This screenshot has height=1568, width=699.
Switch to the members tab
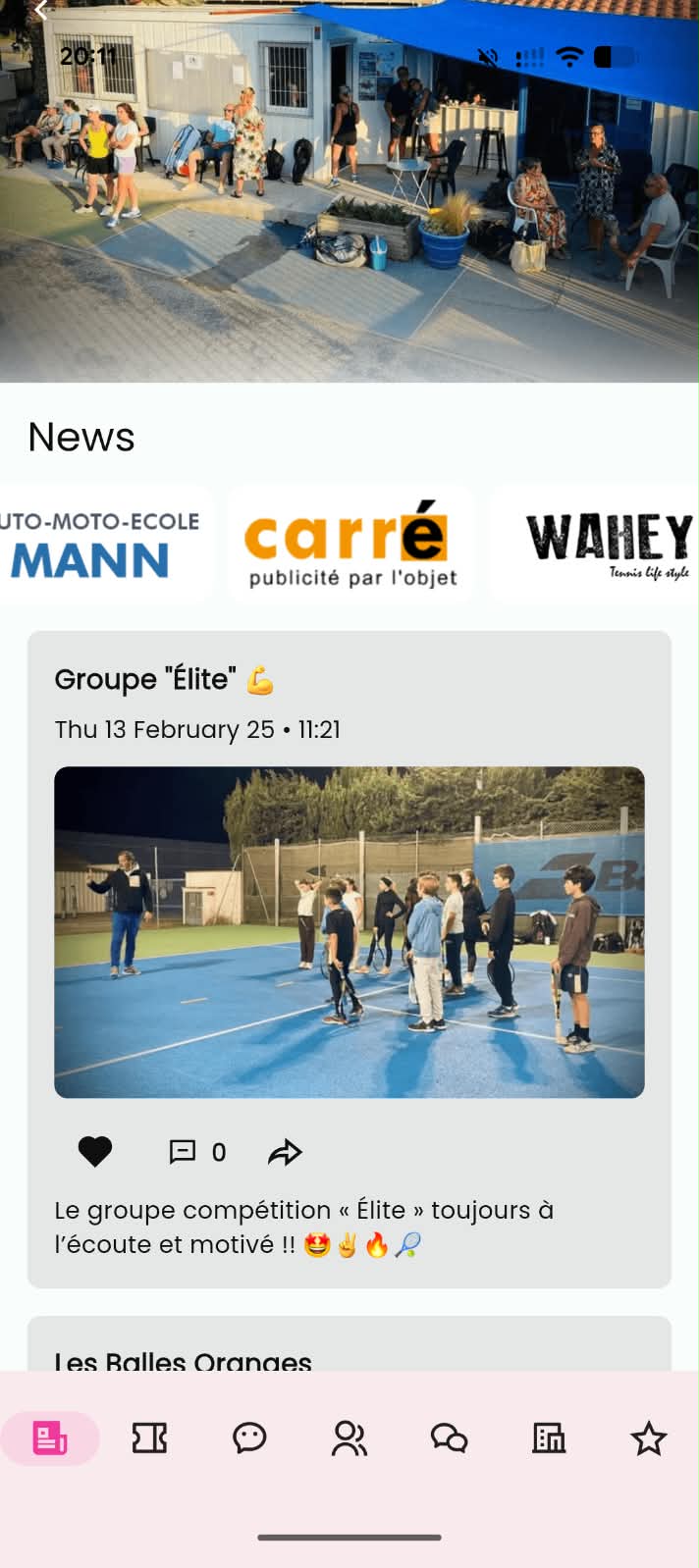pos(349,1438)
